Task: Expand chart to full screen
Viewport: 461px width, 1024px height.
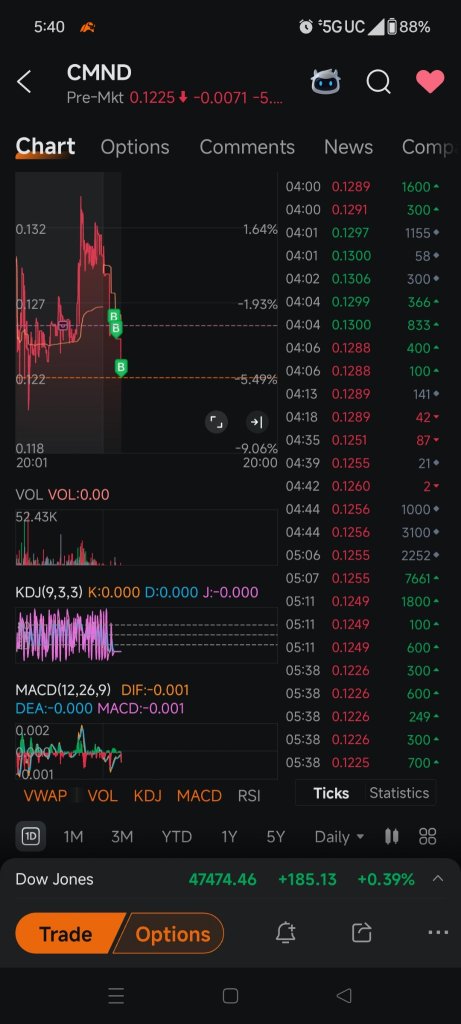Action: tap(216, 423)
